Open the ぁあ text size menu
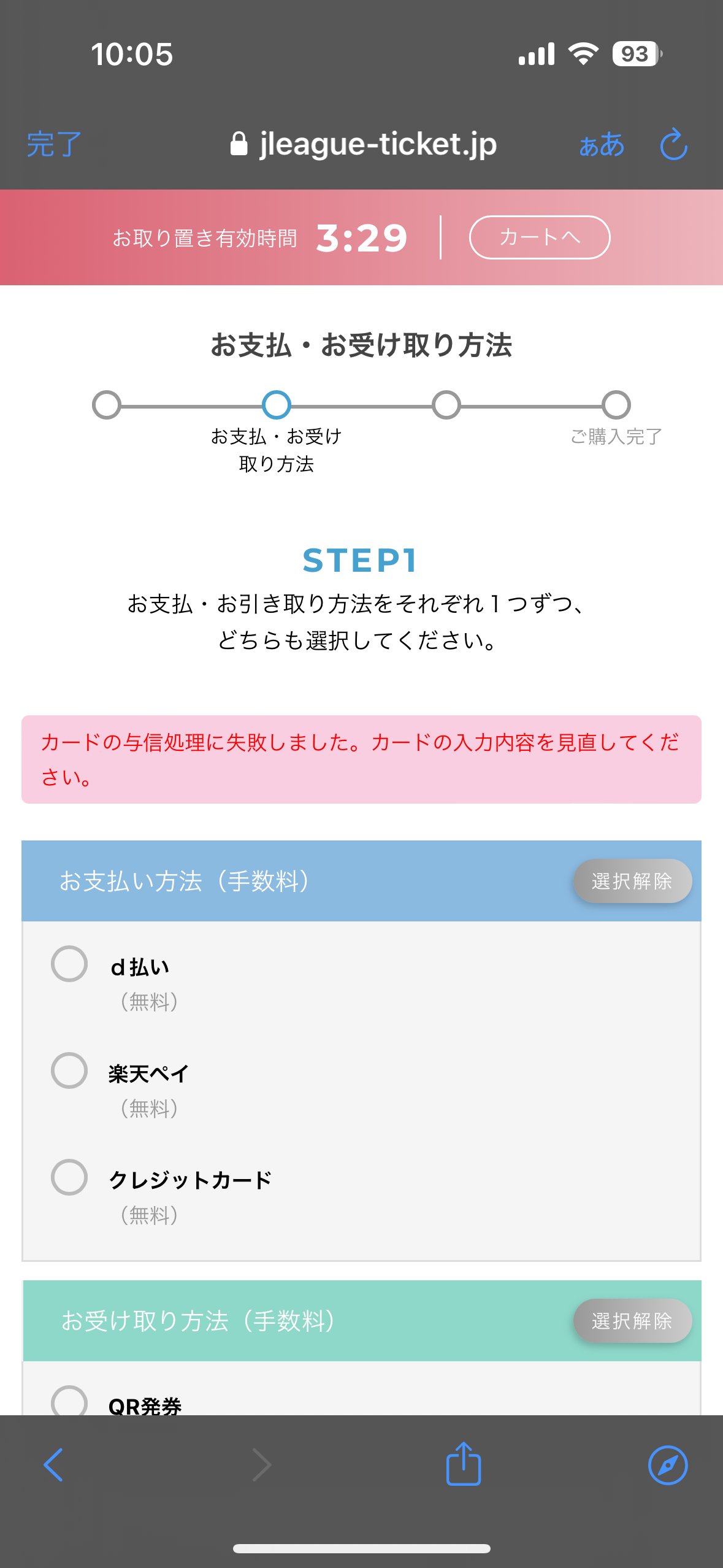The image size is (723, 1568). (602, 145)
